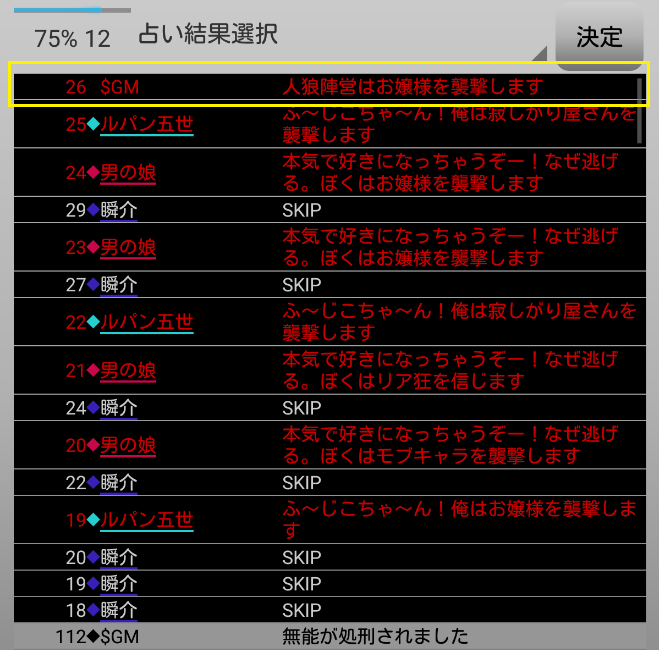Select row 22 by ルパン五世

pos(328,322)
